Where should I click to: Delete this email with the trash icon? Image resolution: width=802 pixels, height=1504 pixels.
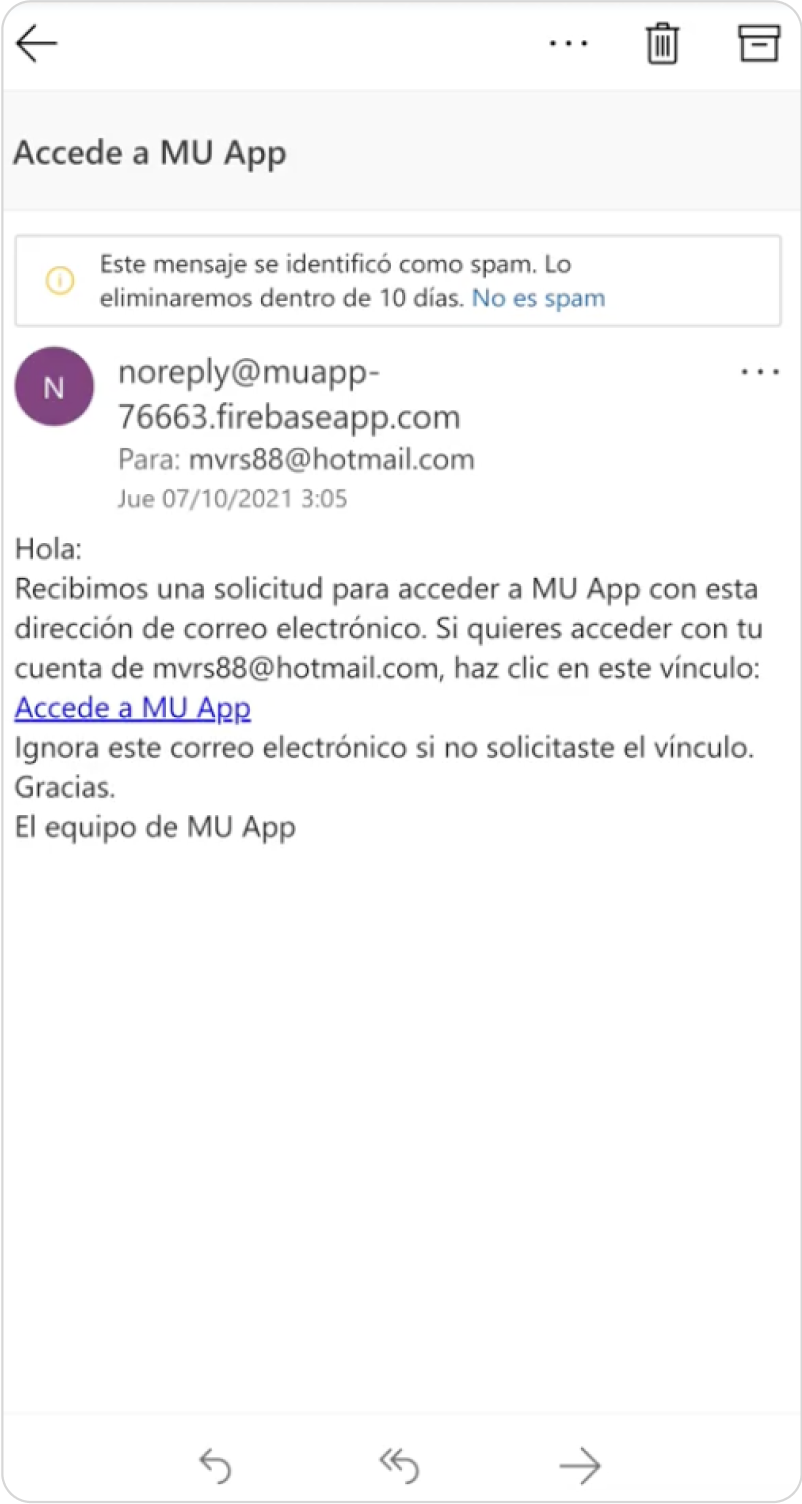tap(662, 44)
